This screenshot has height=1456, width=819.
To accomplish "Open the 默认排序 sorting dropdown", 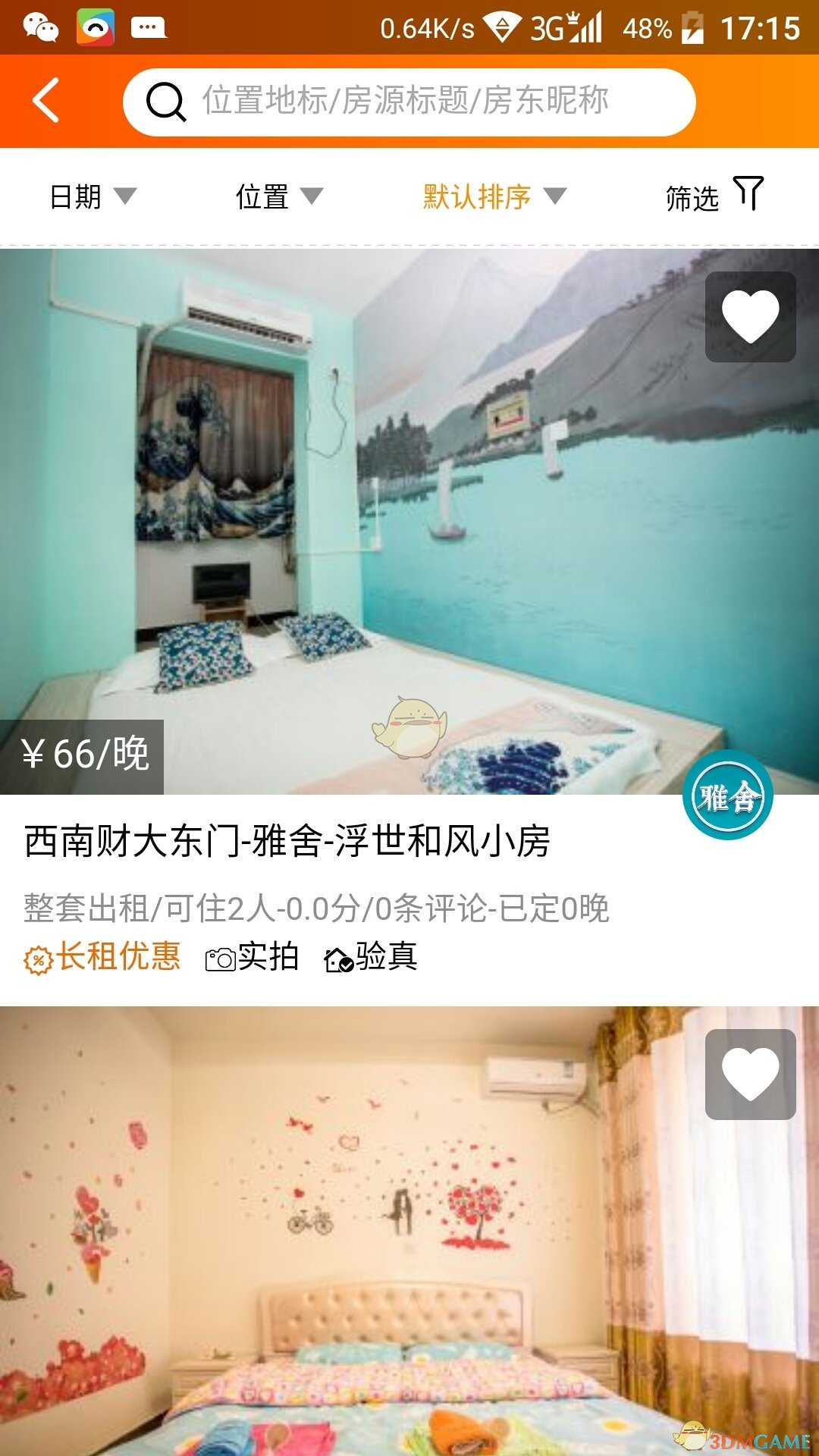I will 494,197.
